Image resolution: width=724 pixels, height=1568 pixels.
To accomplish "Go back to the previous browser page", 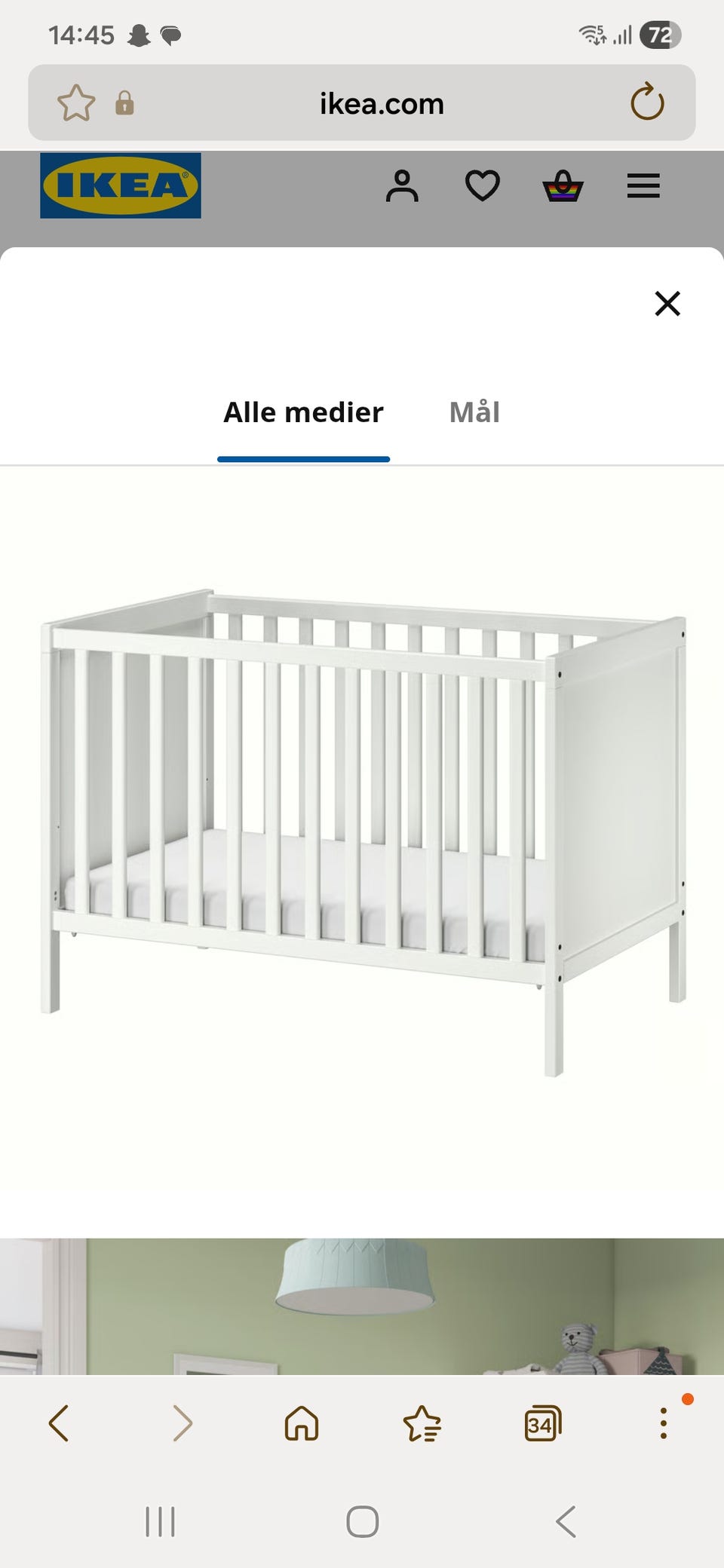I will click(x=59, y=1423).
